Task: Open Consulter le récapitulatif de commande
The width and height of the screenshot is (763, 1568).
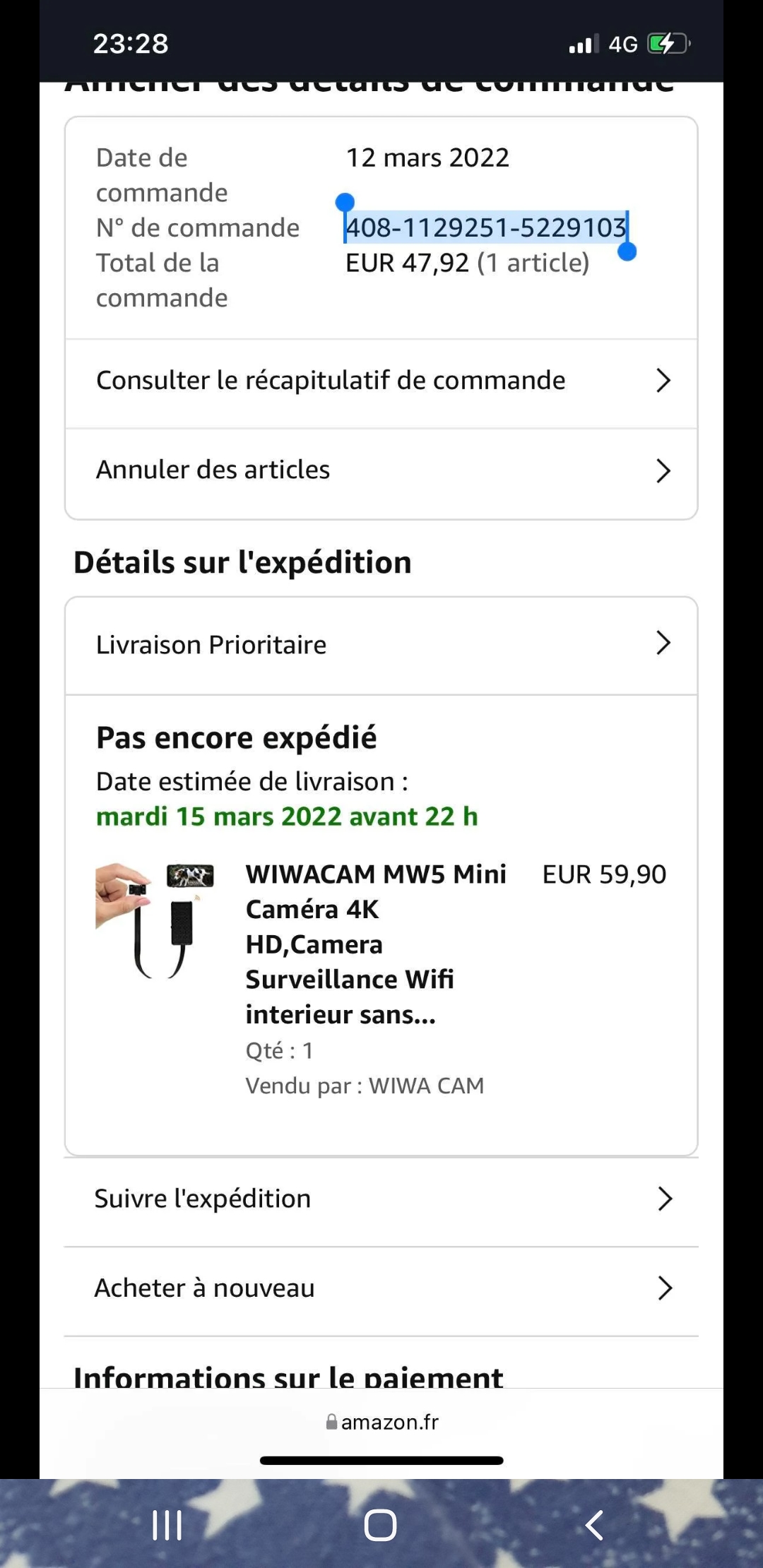Action: tap(381, 381)
